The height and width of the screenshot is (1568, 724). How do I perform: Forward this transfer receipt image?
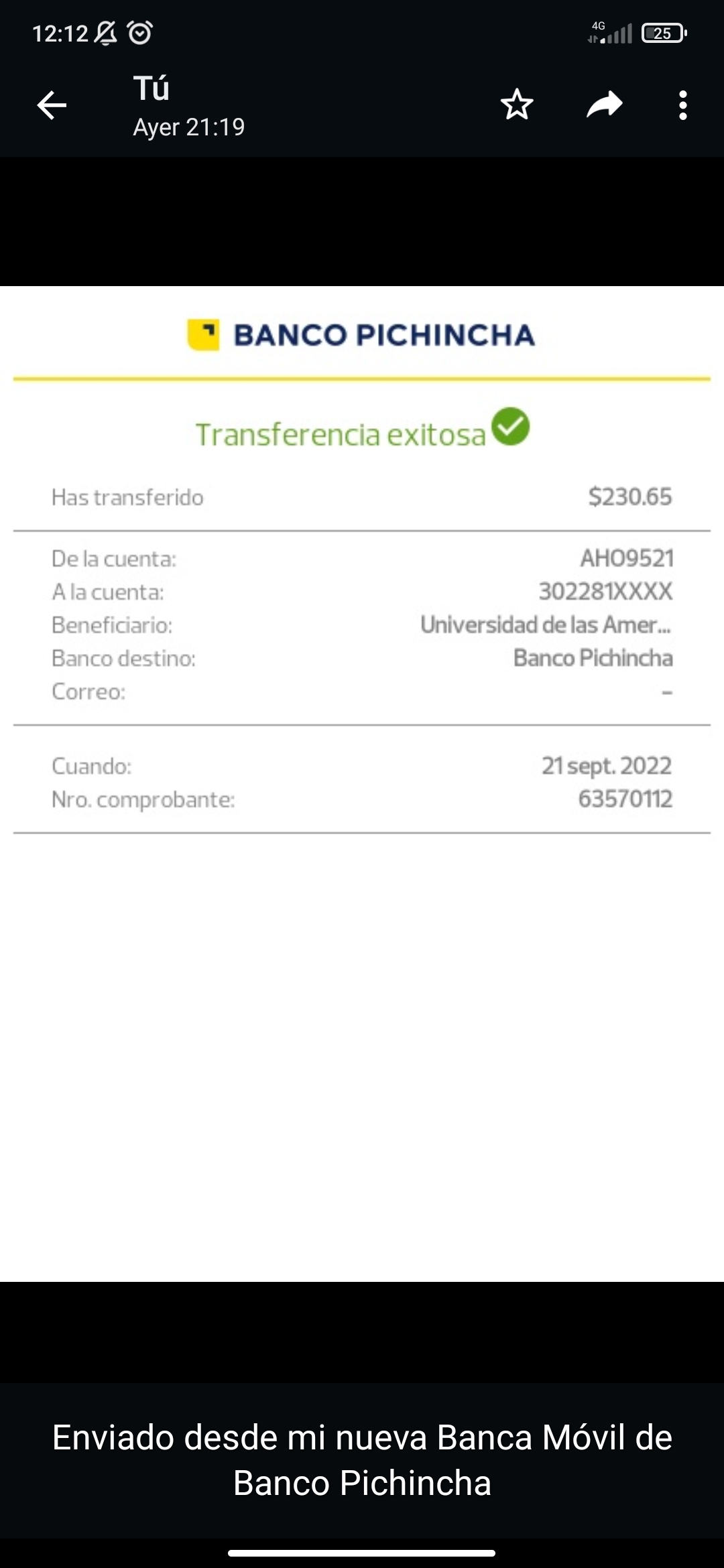(x=604, y=105)
